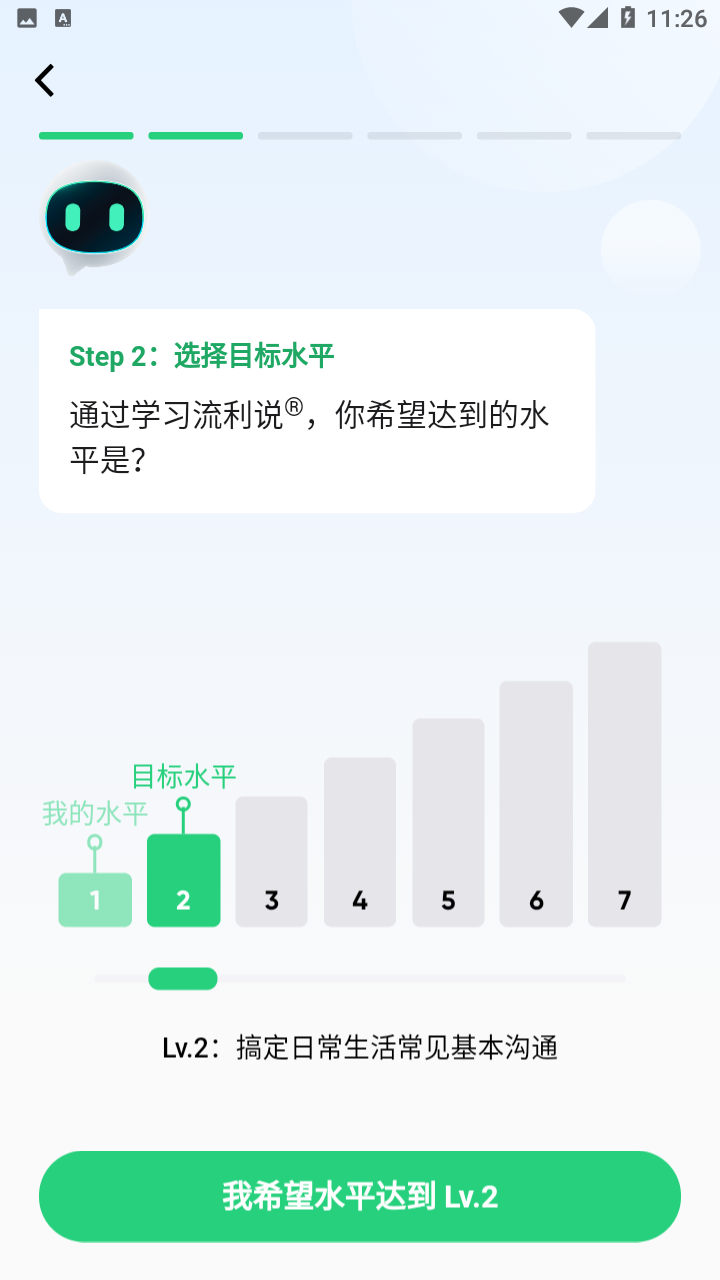
Task: Tap the green level slider handle
Action: (x=183, y=978)
